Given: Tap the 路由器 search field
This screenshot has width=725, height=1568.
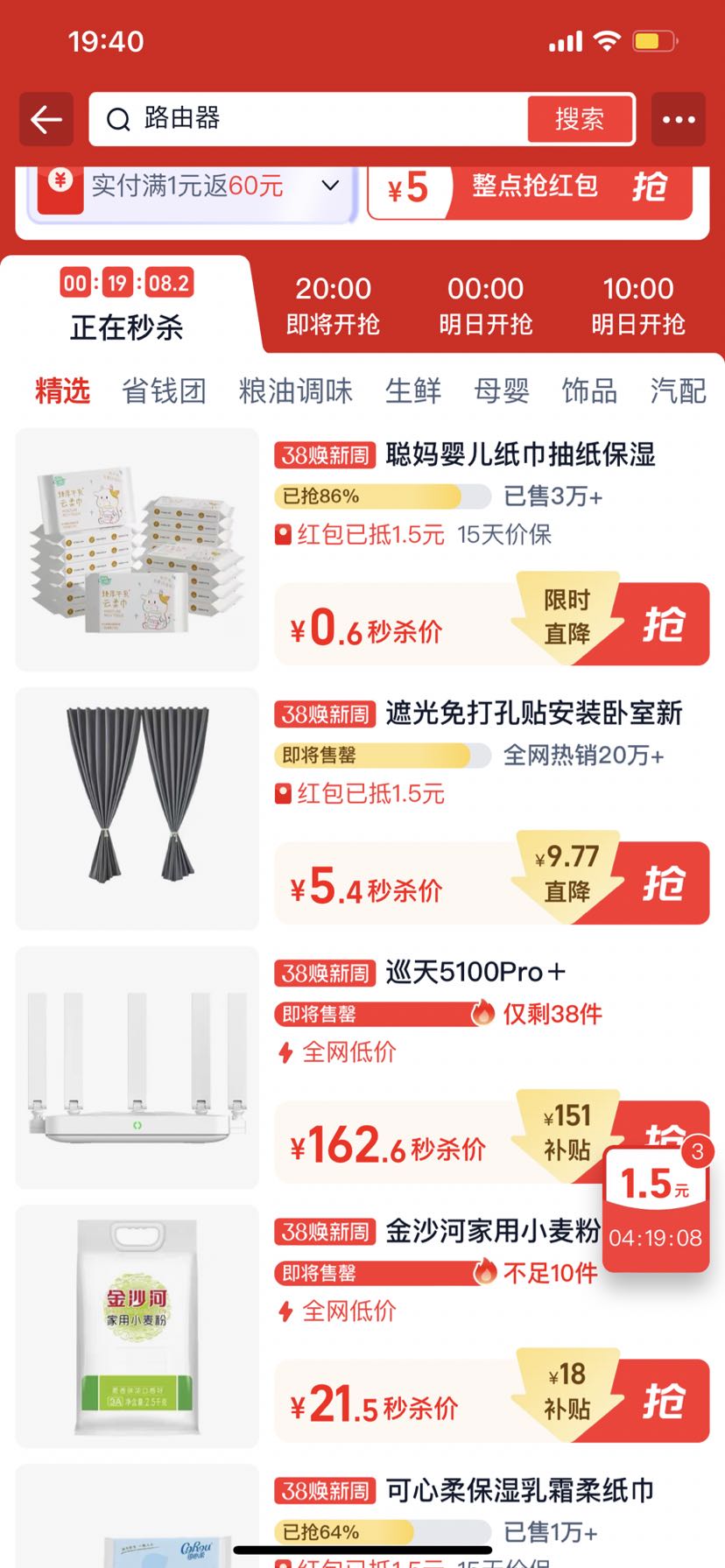Looking at the screenshot, I should 306,119.
